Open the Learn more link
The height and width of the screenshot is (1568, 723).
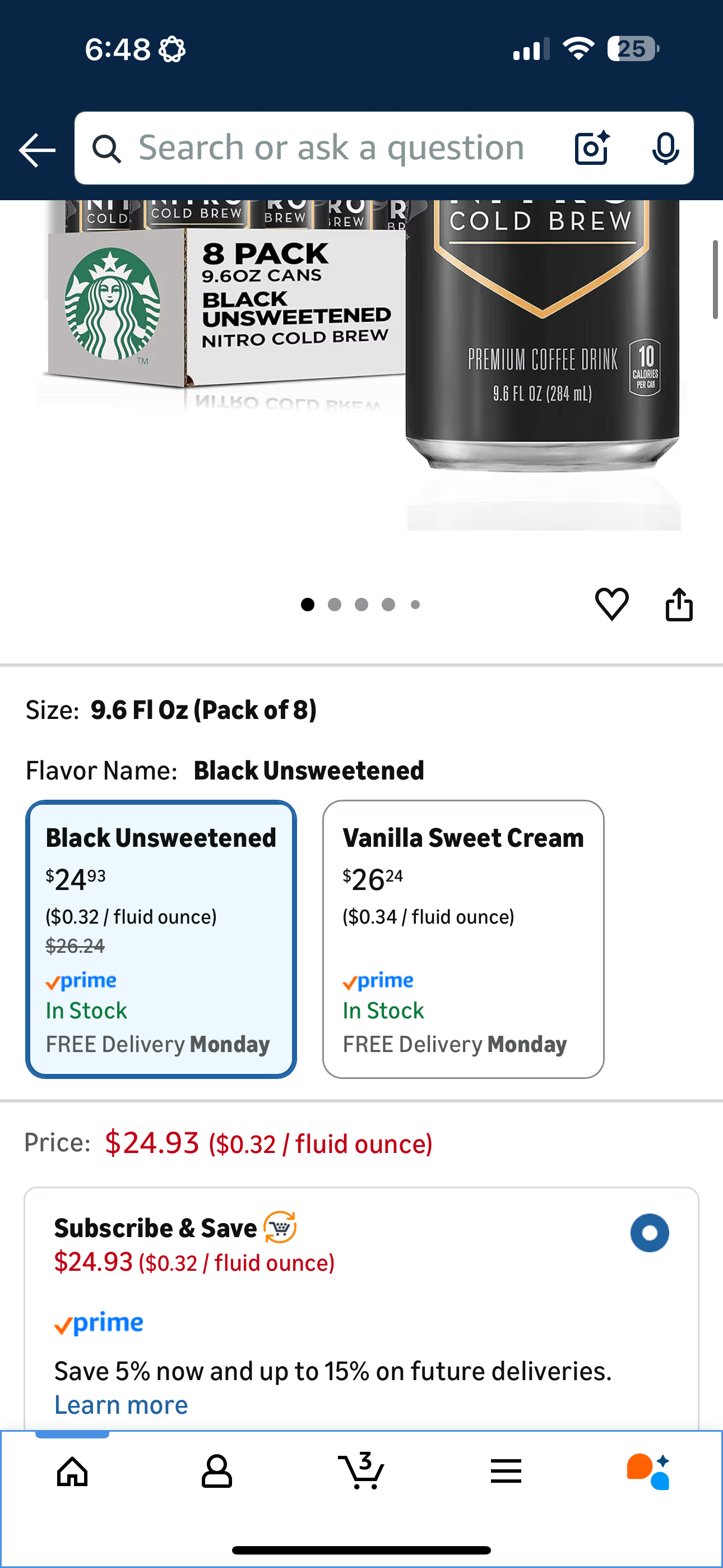pyautogui.click(x=121, y=1405)
